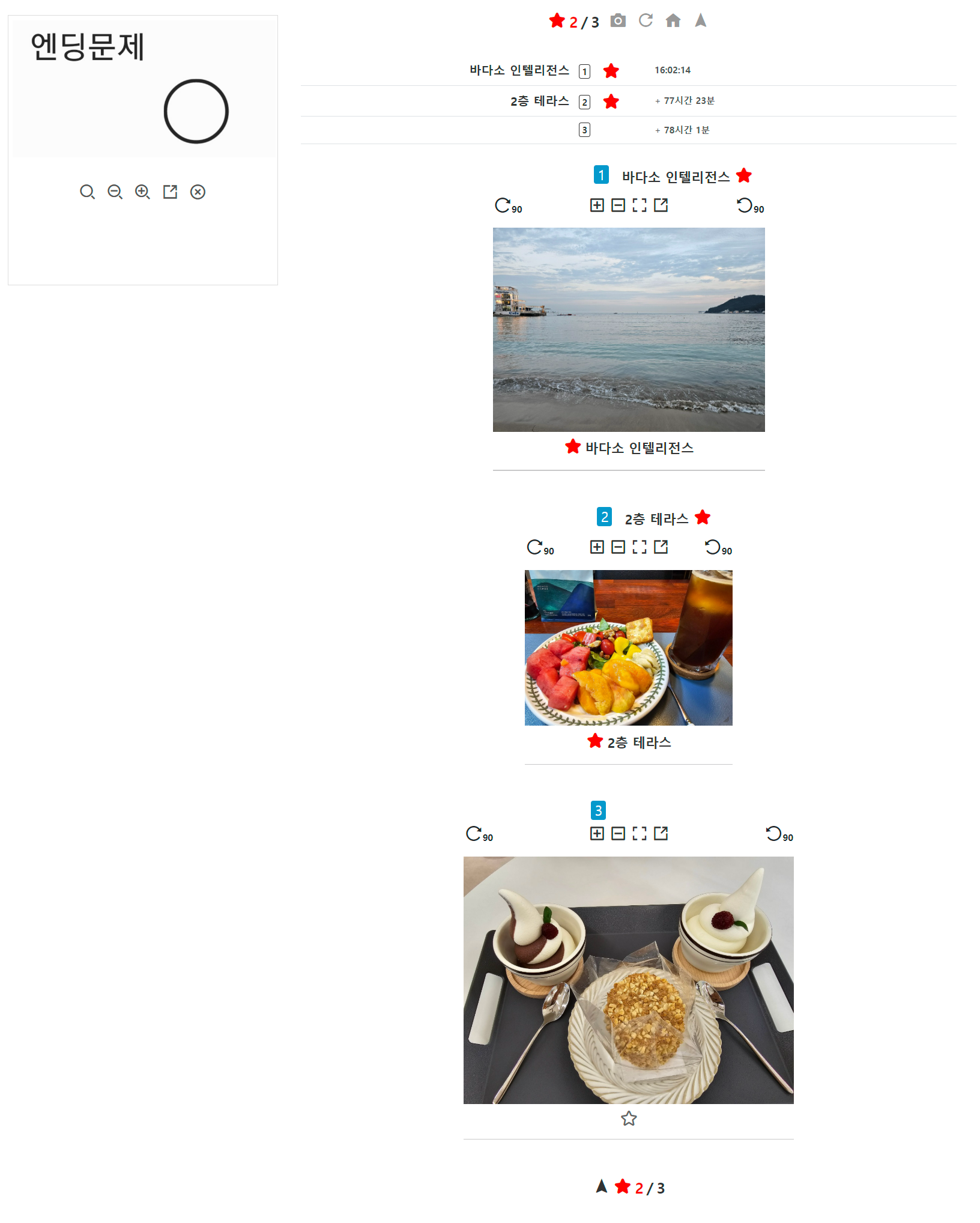Screen dimensions: 980x1223
Task: Go to home via the house icon
Action: (x=673, y=20)
